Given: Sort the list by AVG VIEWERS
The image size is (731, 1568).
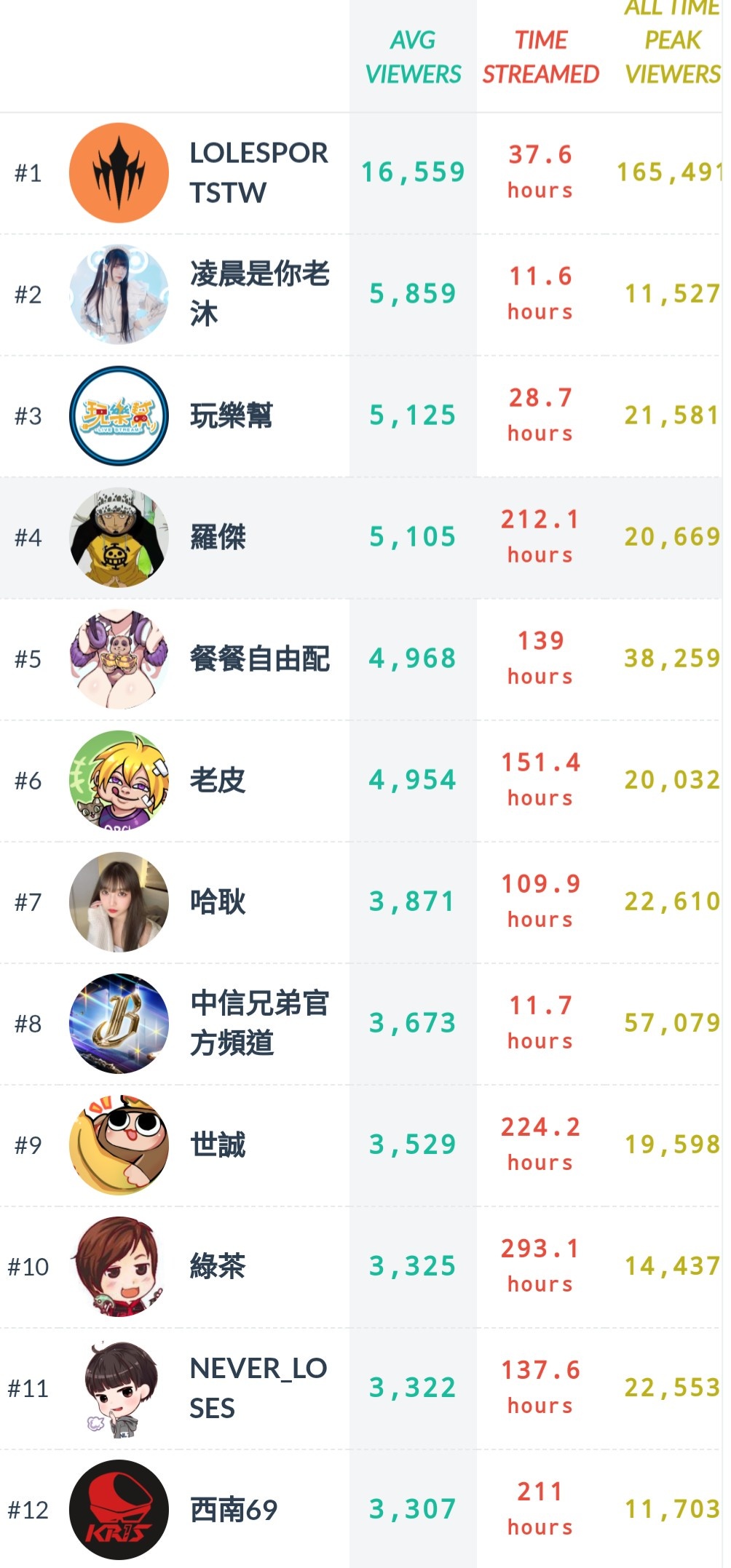Looking at the screenshot, I should pyautogui.click(x=413, y=57).
